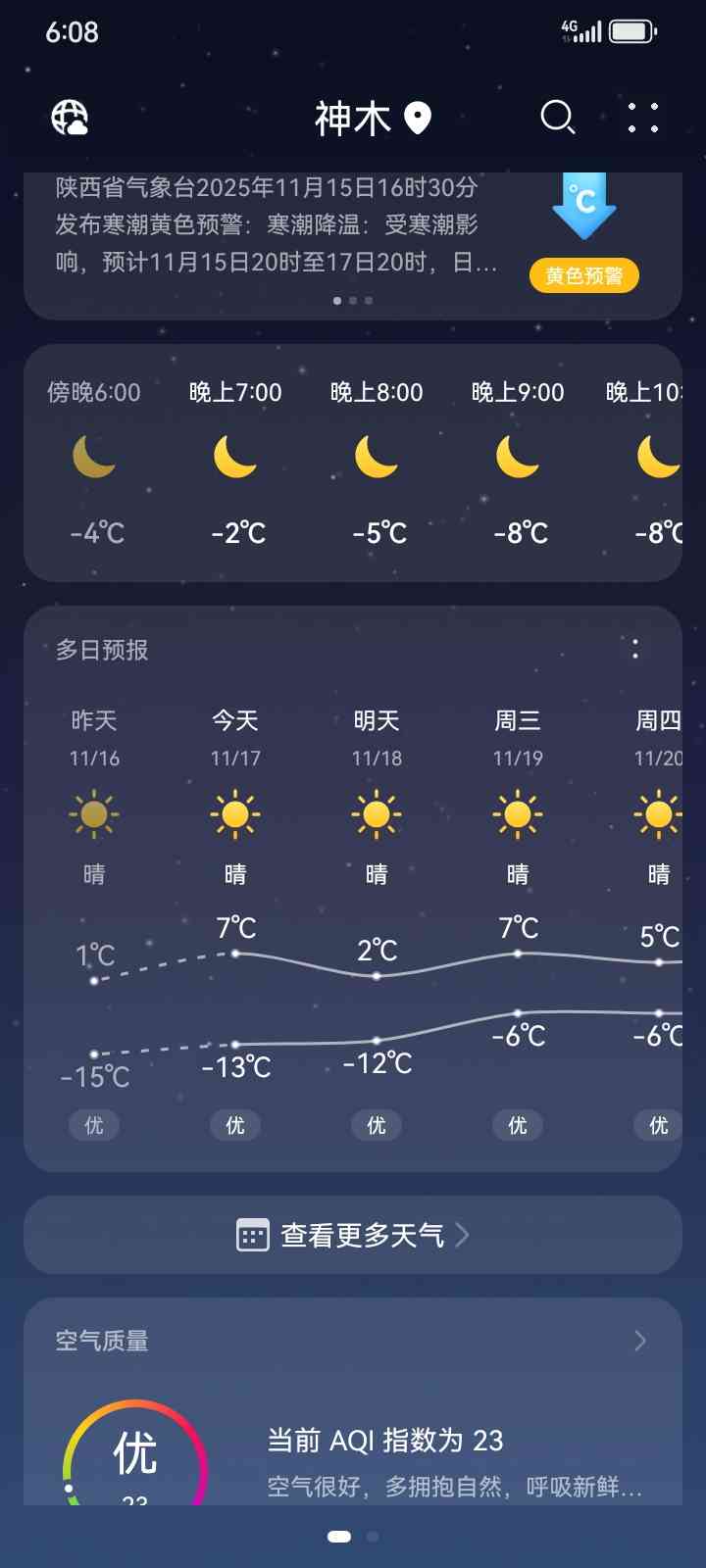Screen dimensions: 706x1568
Task: Expand the 空气质量 air quality details
Action: click(x=639, y=1341)
